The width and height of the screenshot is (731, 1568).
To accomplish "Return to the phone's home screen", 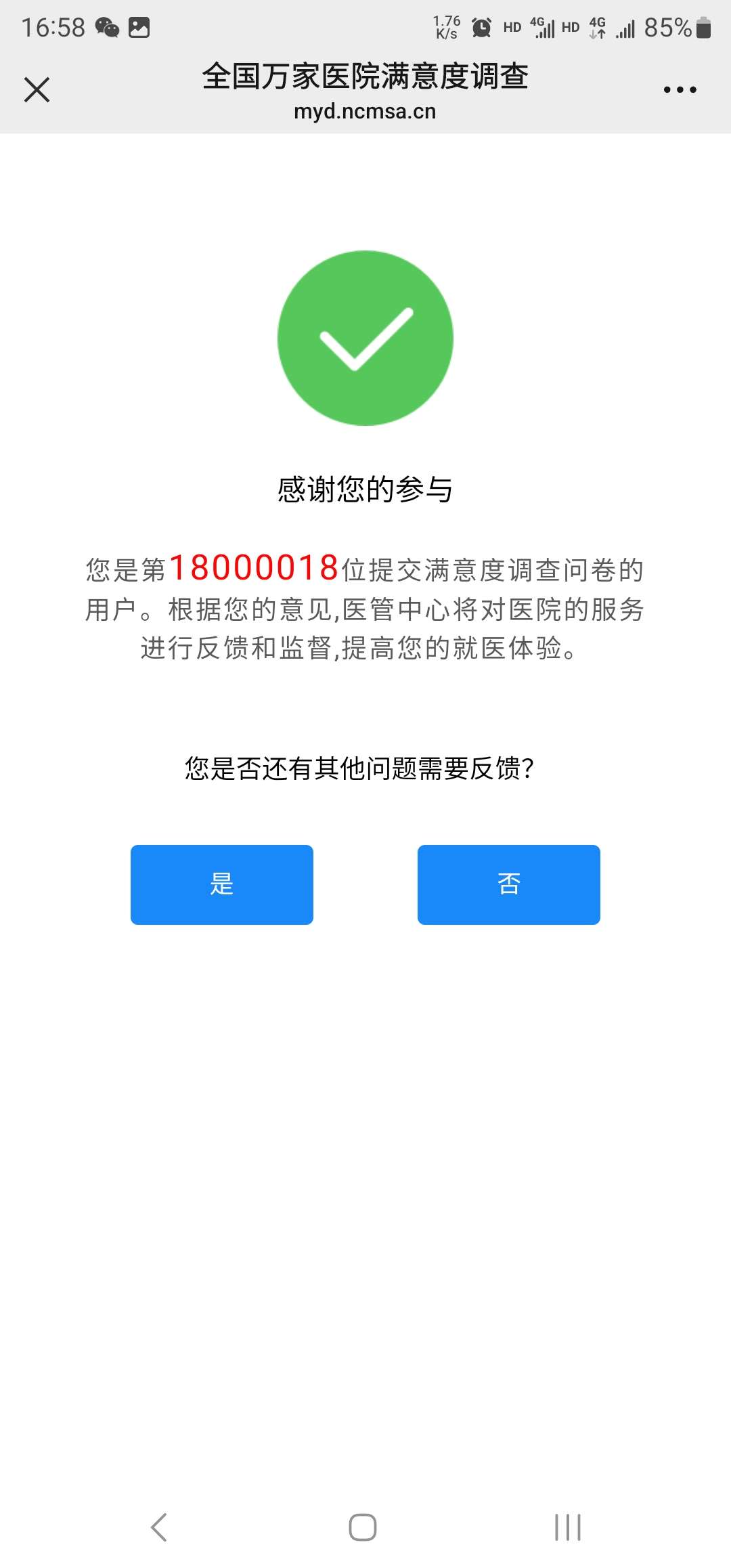I will tap(363, 1527).
